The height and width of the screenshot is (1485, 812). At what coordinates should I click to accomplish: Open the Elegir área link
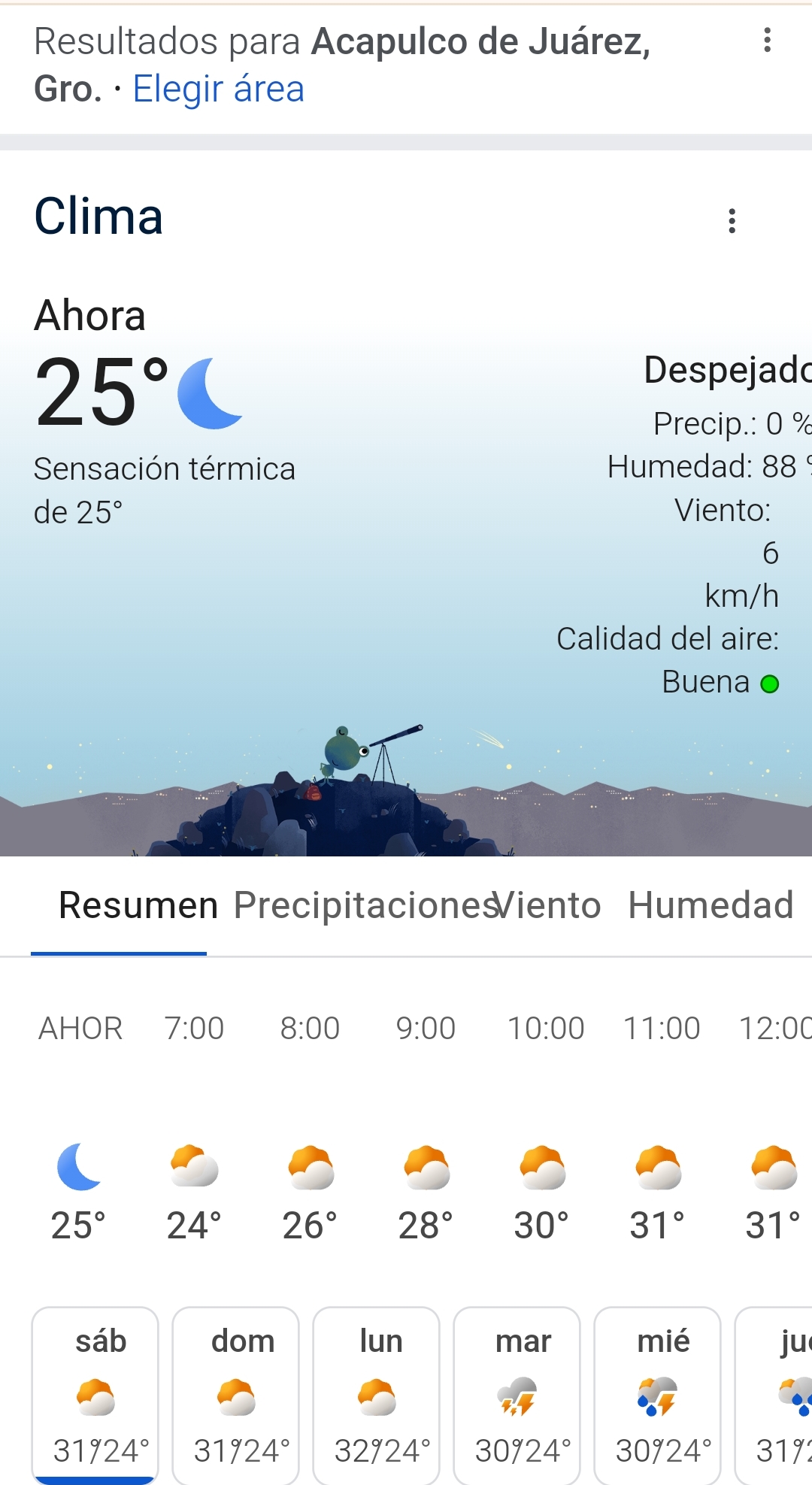click(x=218, y=89)
